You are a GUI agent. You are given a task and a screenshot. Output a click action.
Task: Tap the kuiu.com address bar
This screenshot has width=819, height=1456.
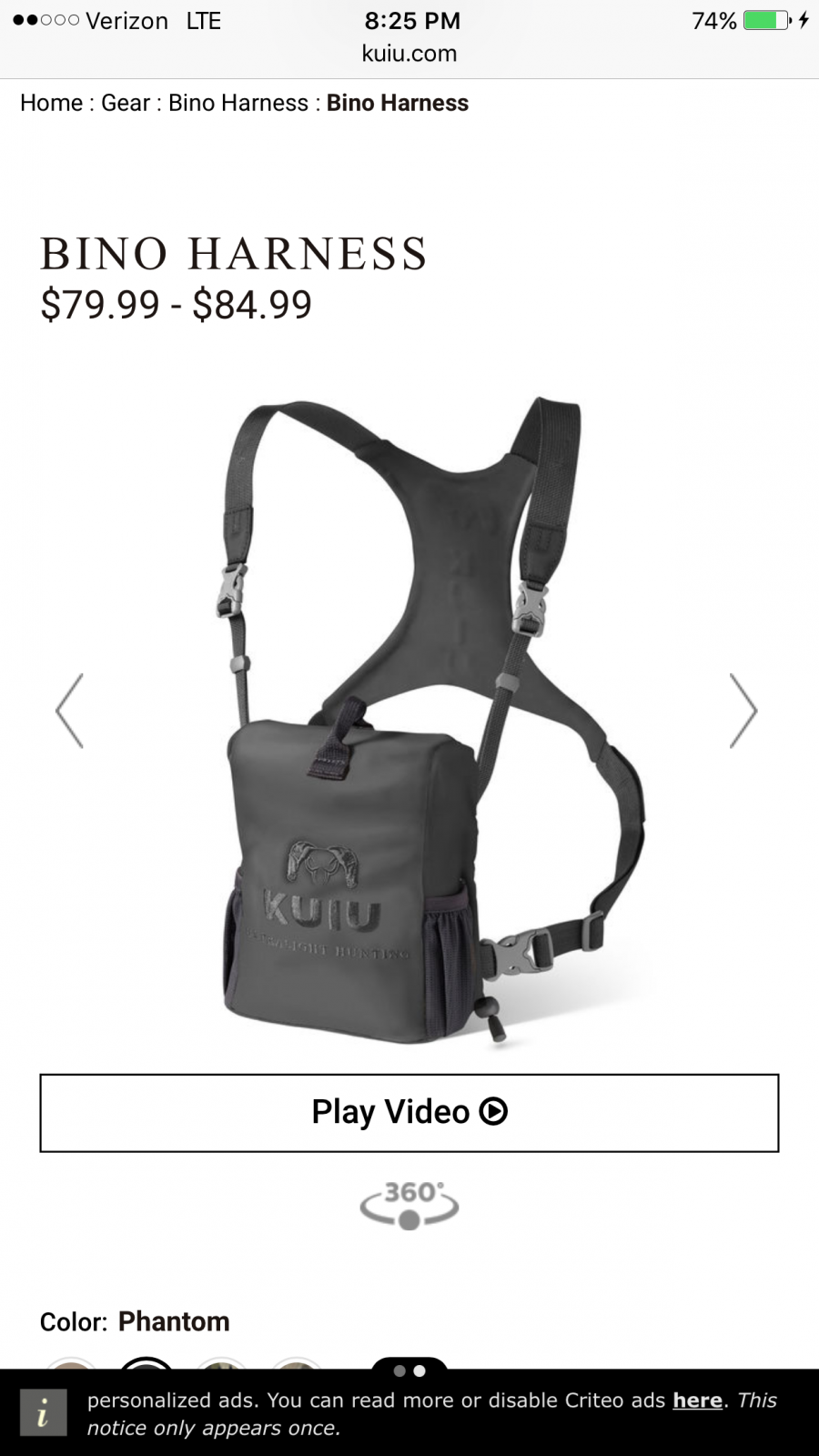tap(409, 54)
